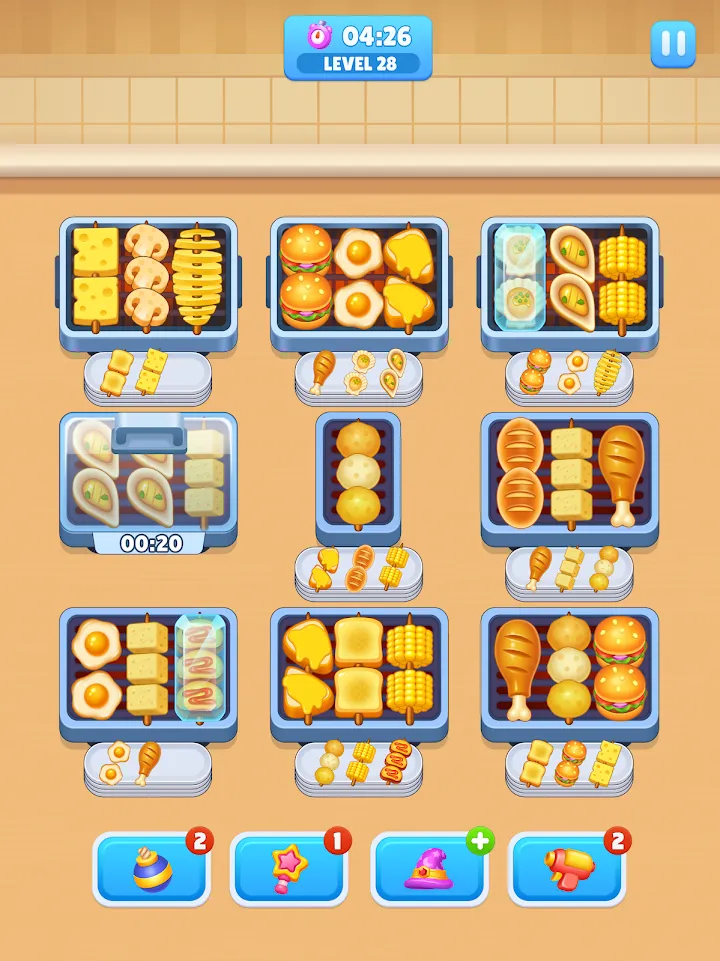The image size is (720, 961).
Task: Tap the toast skewer in bottom-middle grill
Action: tap(358, 666)
